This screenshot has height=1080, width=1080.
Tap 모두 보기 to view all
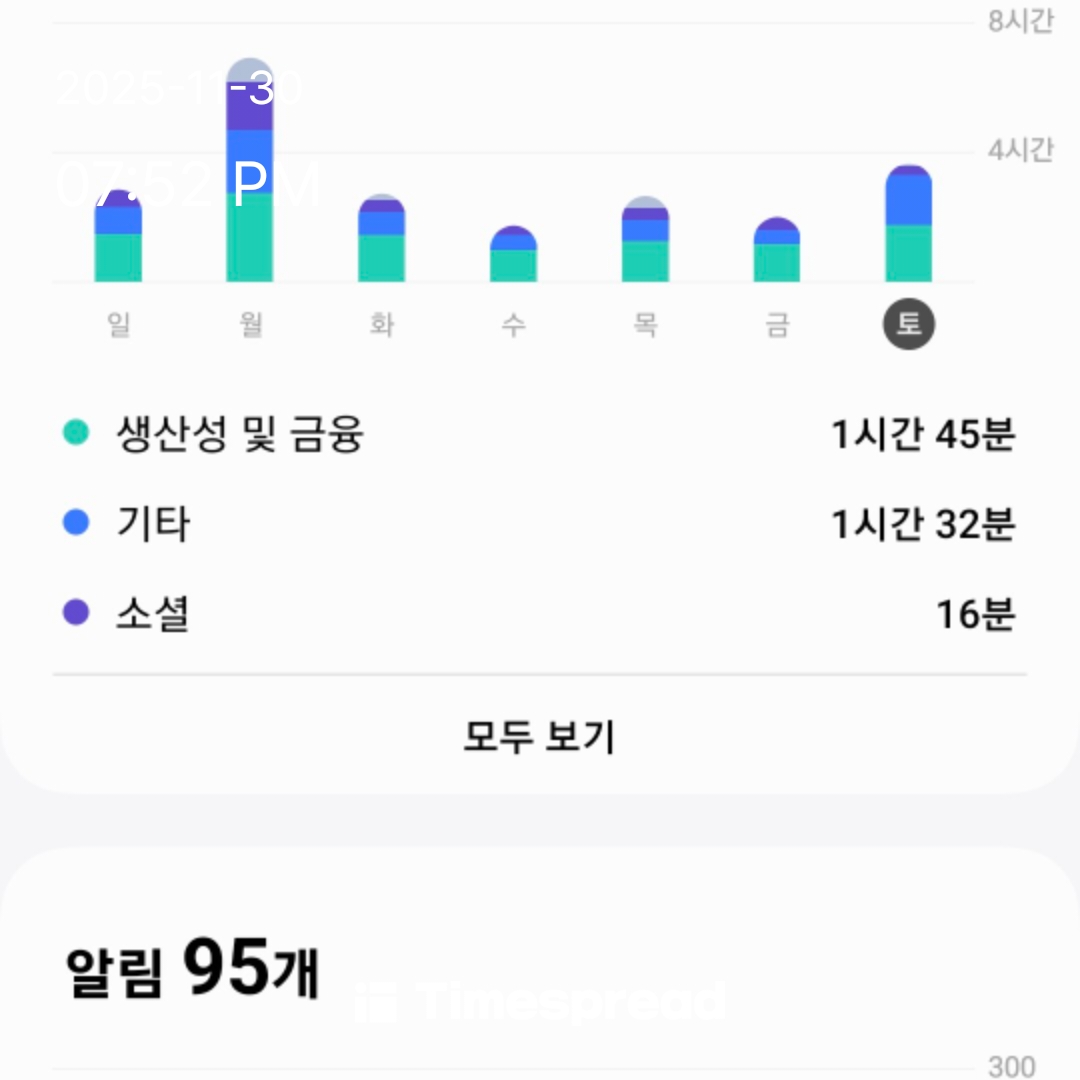pos(540,737)
